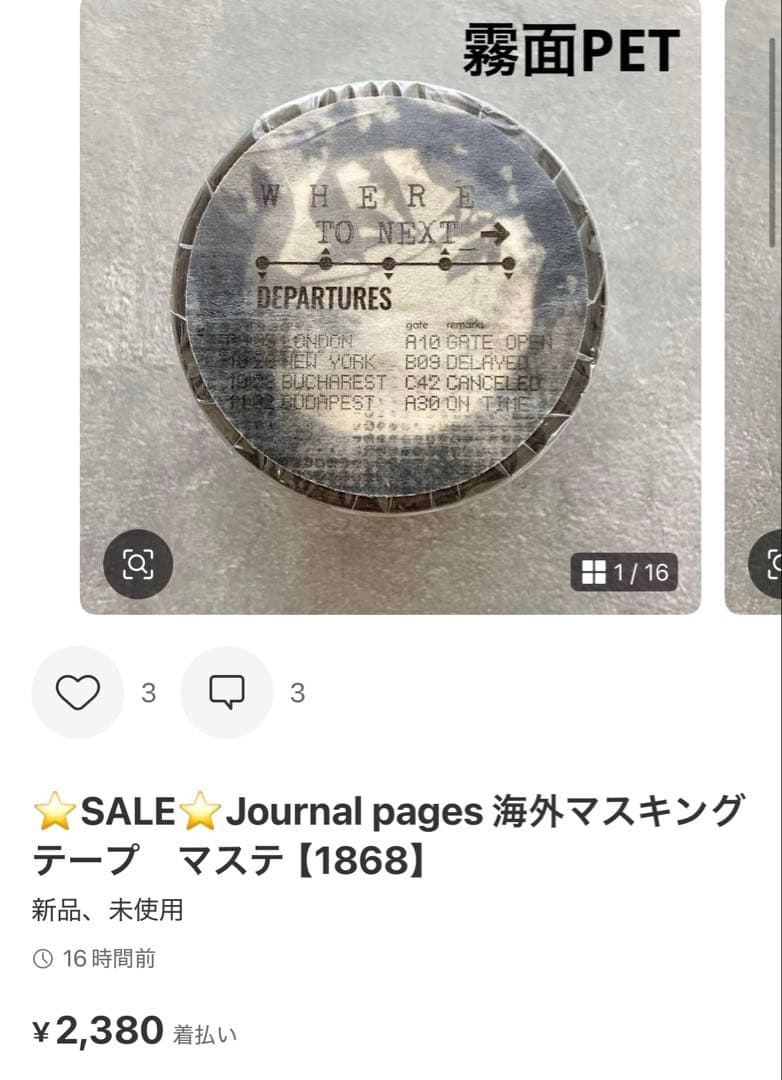
Task: Open the comments on this listing
Action: tap(227, 692)
